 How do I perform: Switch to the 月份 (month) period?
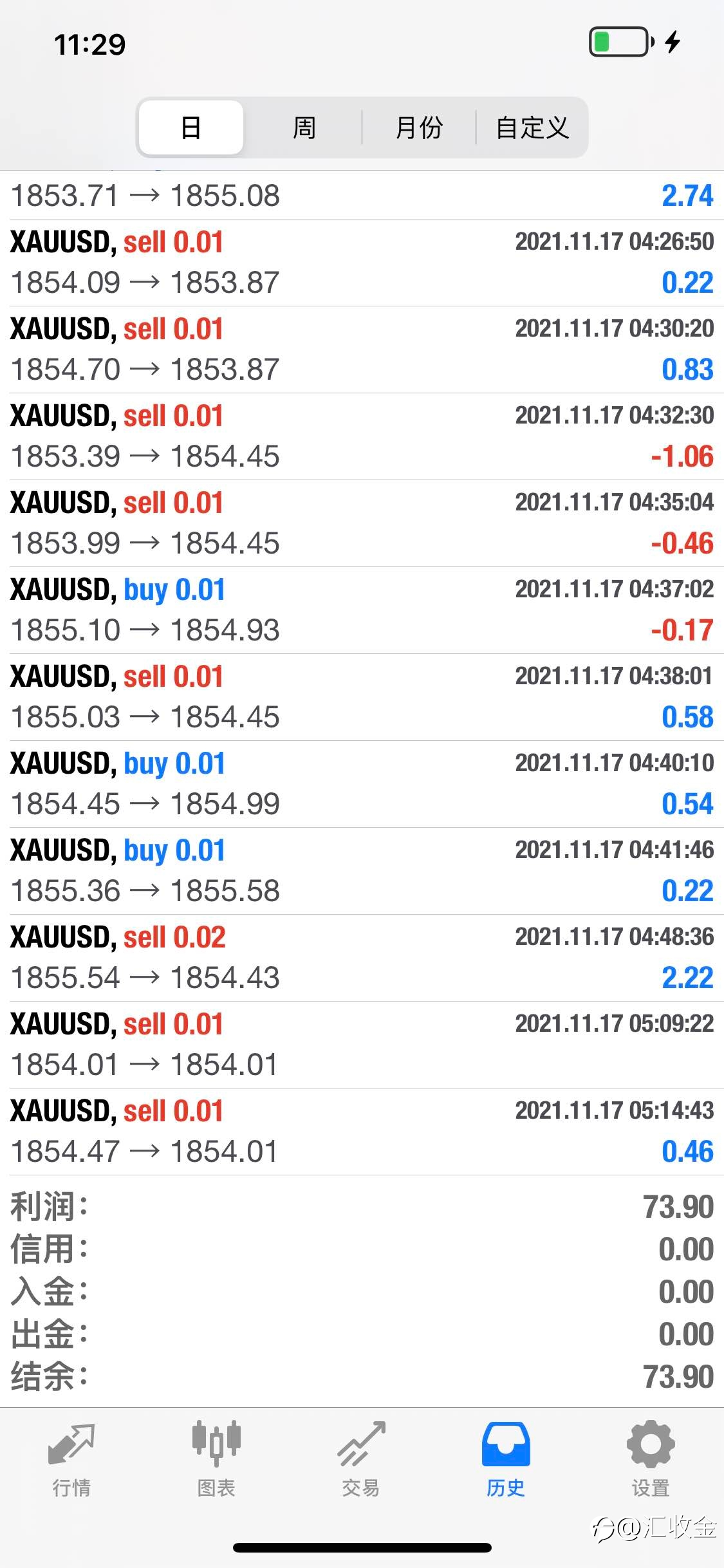click(419, 127)
